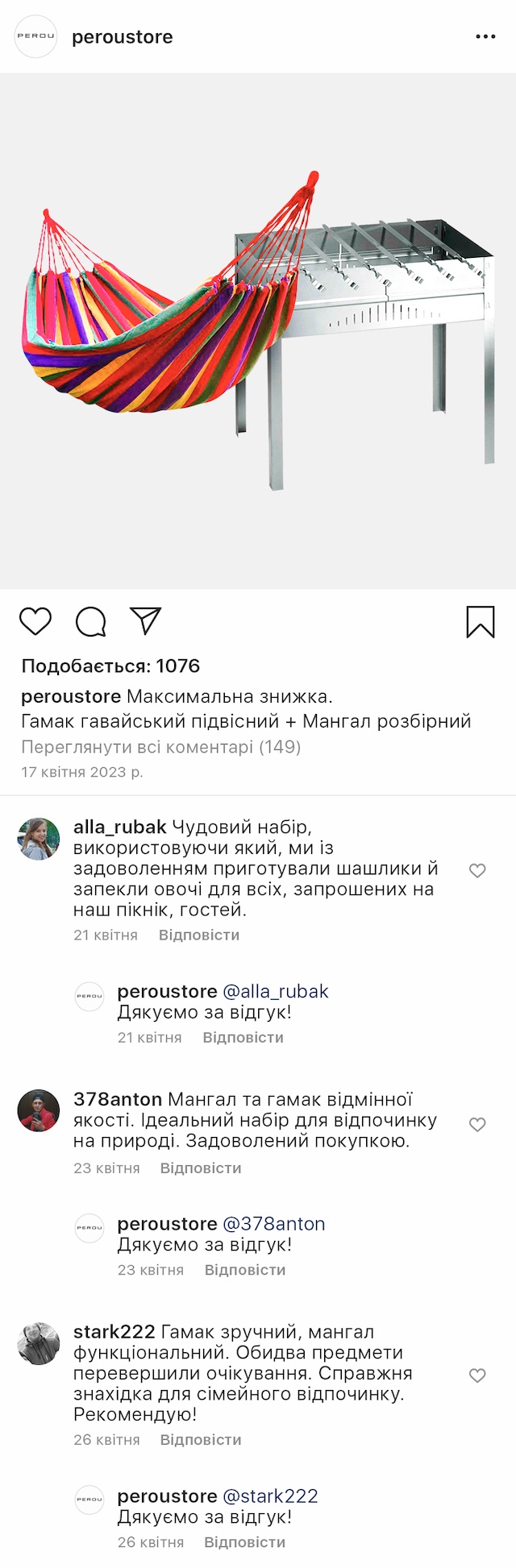
Task: Like alla_rubak's comment
Action: (x=477, y=870)
